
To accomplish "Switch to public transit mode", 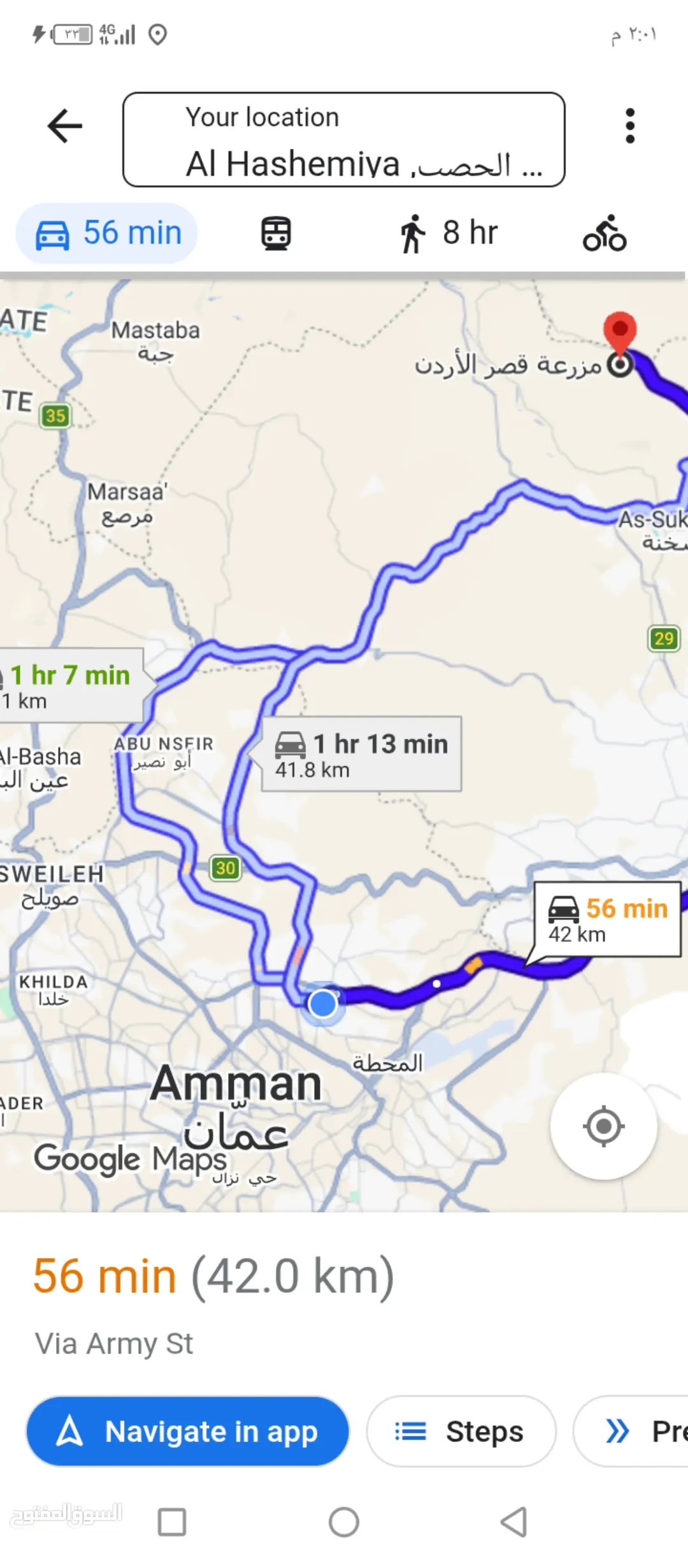I will click(x=276, y=233).
